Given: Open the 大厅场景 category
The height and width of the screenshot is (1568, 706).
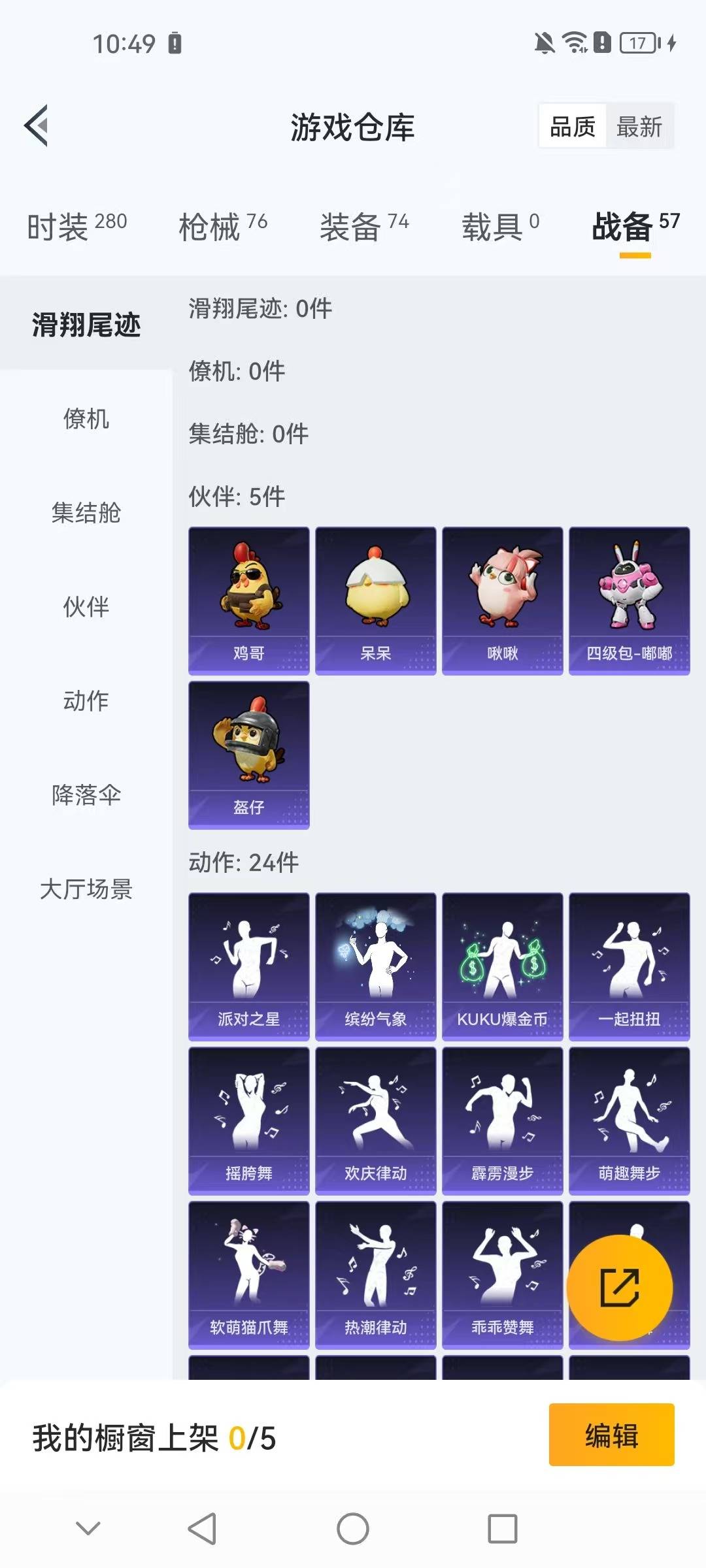Looking at the screenshot, I should (x=86, y=889).
